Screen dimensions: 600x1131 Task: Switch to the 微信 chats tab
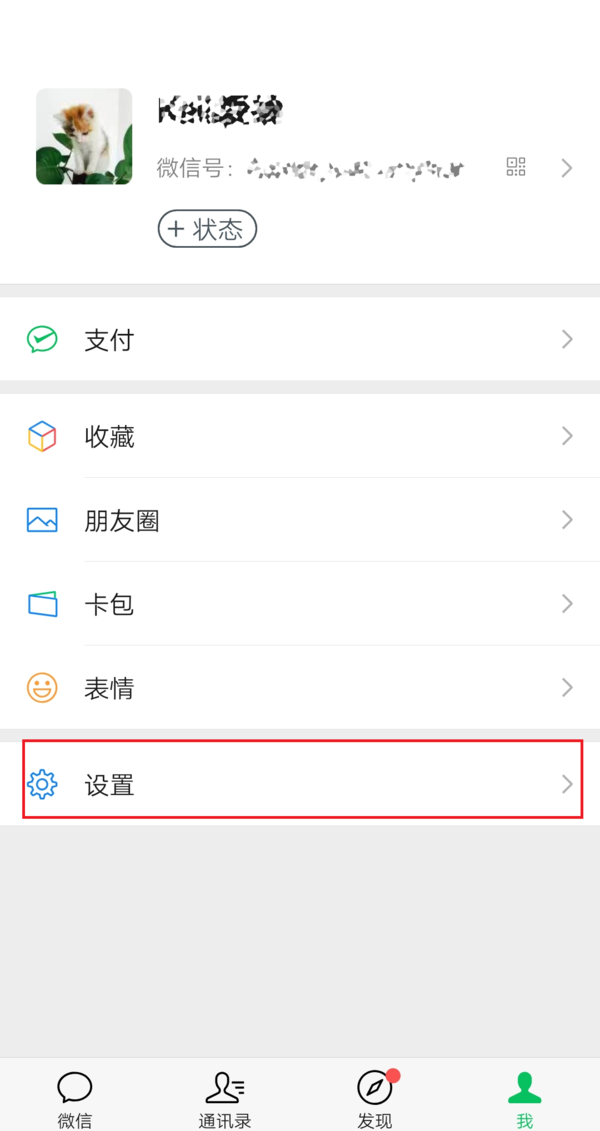pyautogui.click(x=75, y=1098)
